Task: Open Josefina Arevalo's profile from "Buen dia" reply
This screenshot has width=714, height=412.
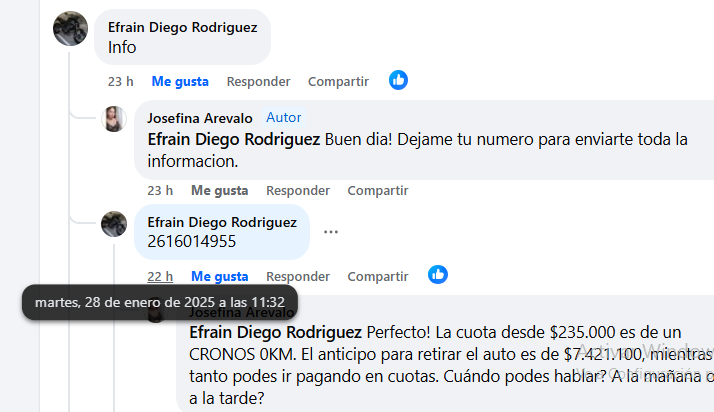Action: (200, 118)
